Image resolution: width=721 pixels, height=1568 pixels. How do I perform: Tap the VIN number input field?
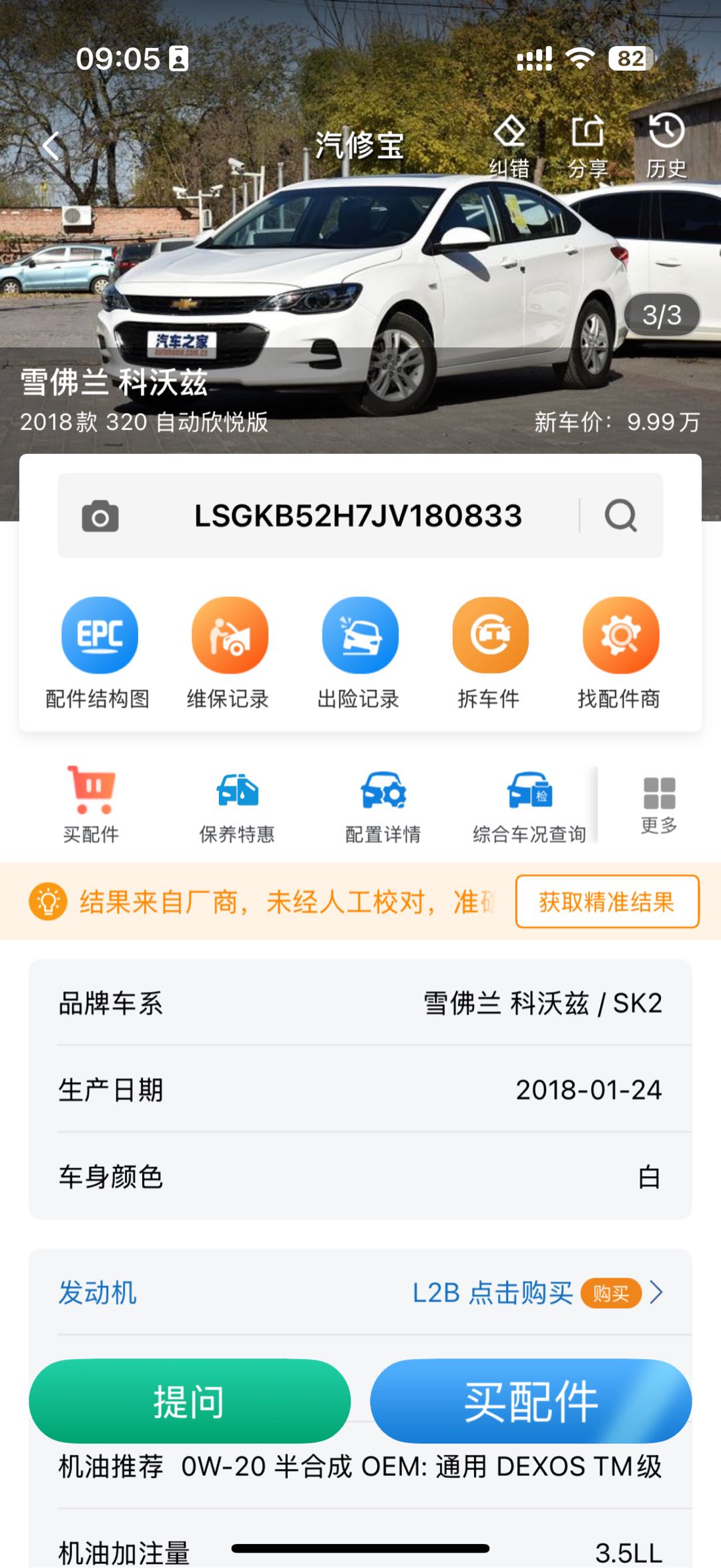click(x=358, y=516)
